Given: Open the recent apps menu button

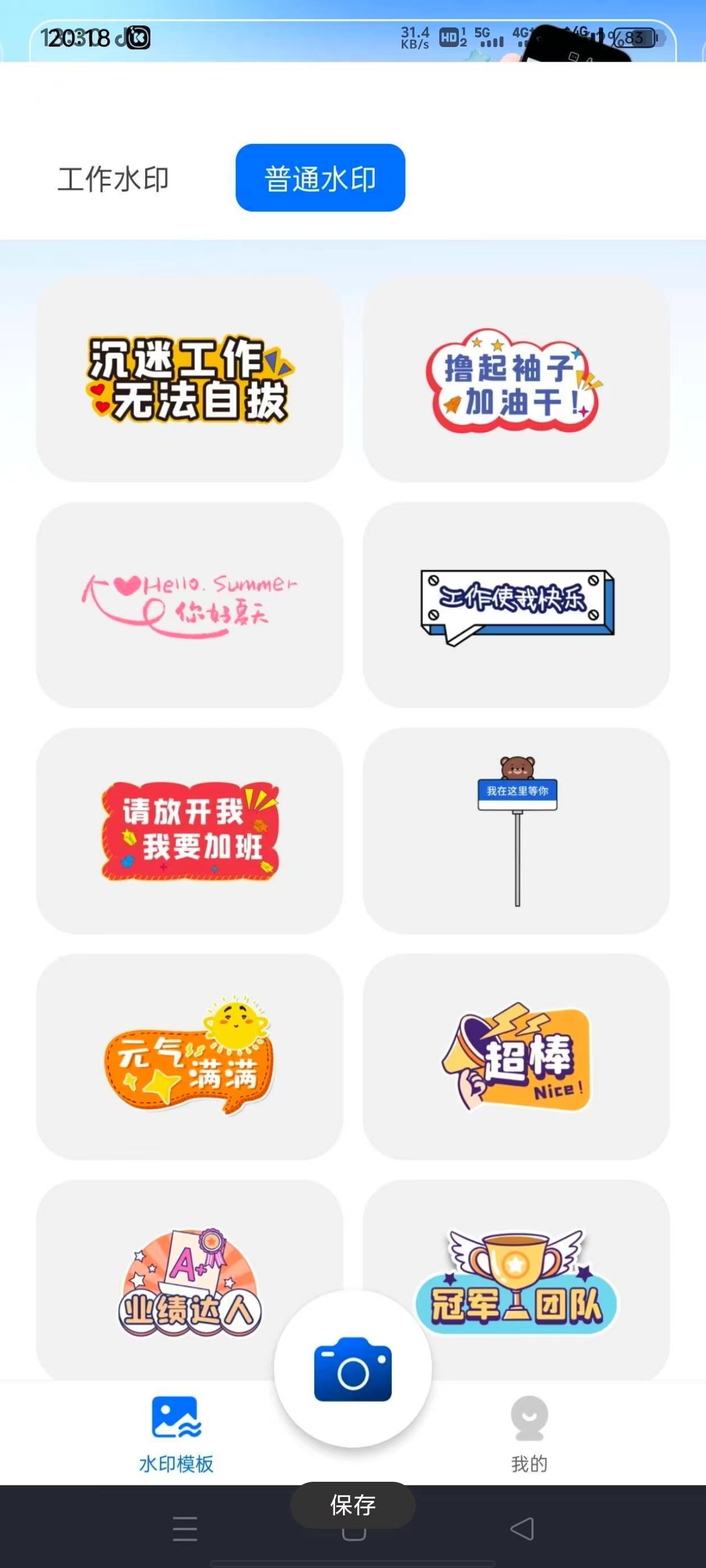Looking at the screenshot, I should point(184,1528).
